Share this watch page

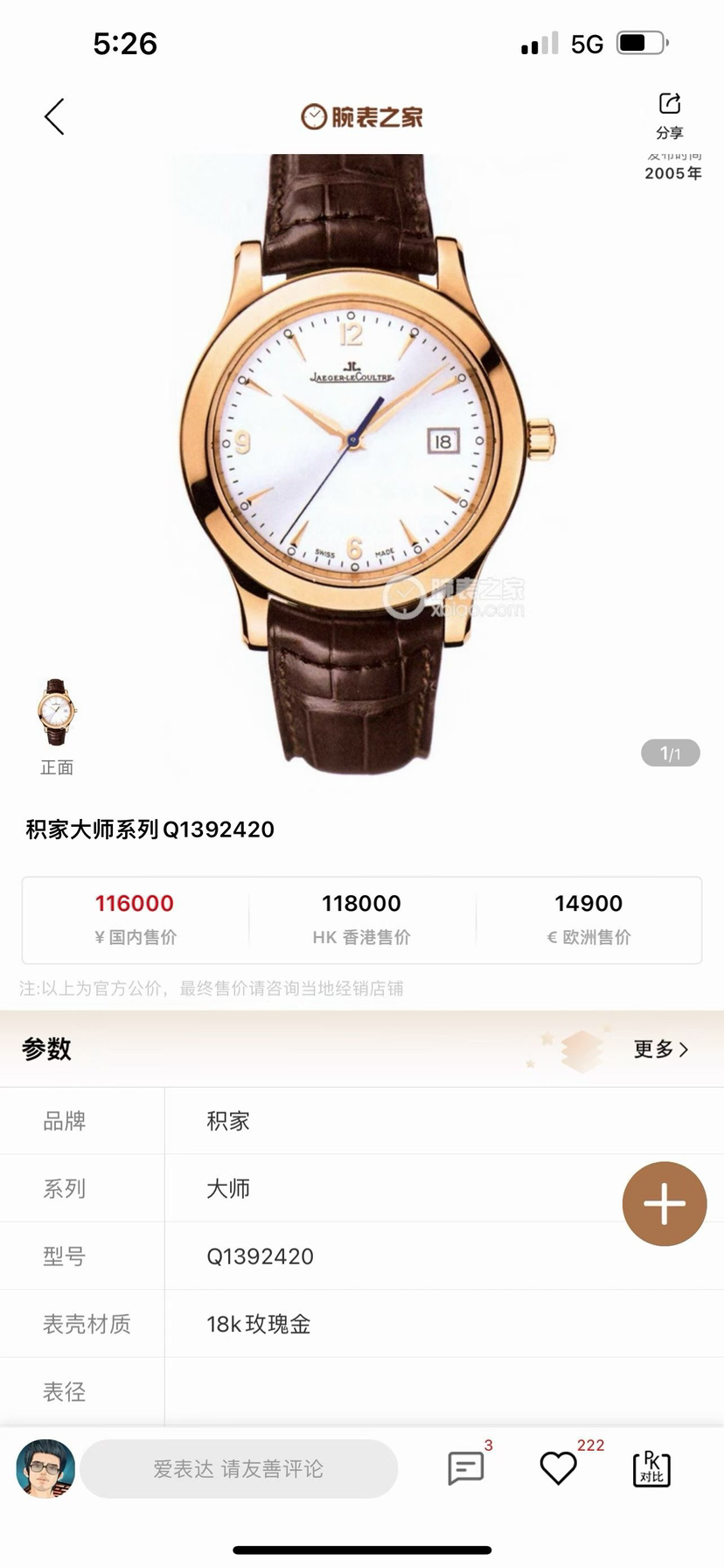pos(670,115)
